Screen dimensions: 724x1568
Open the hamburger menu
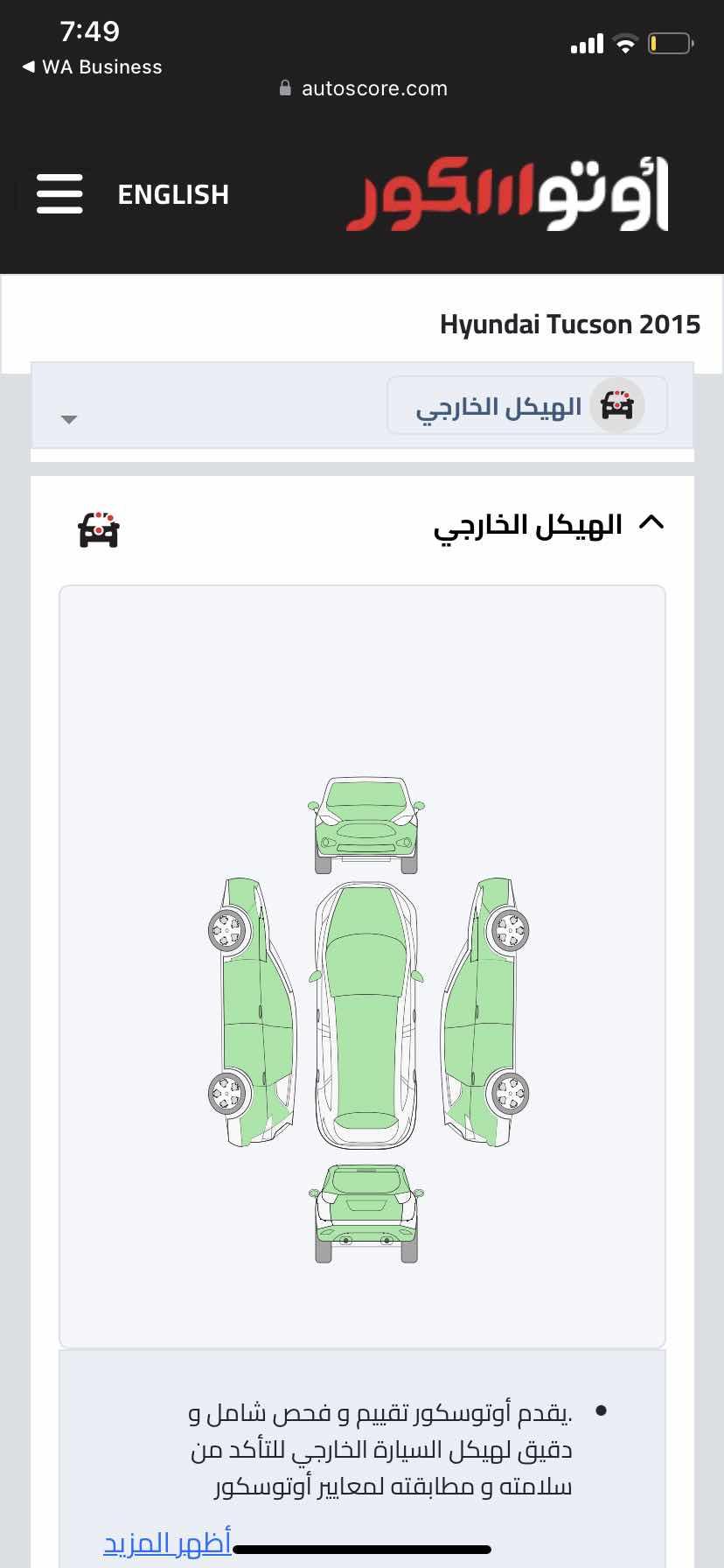click(x=59, y=193)
